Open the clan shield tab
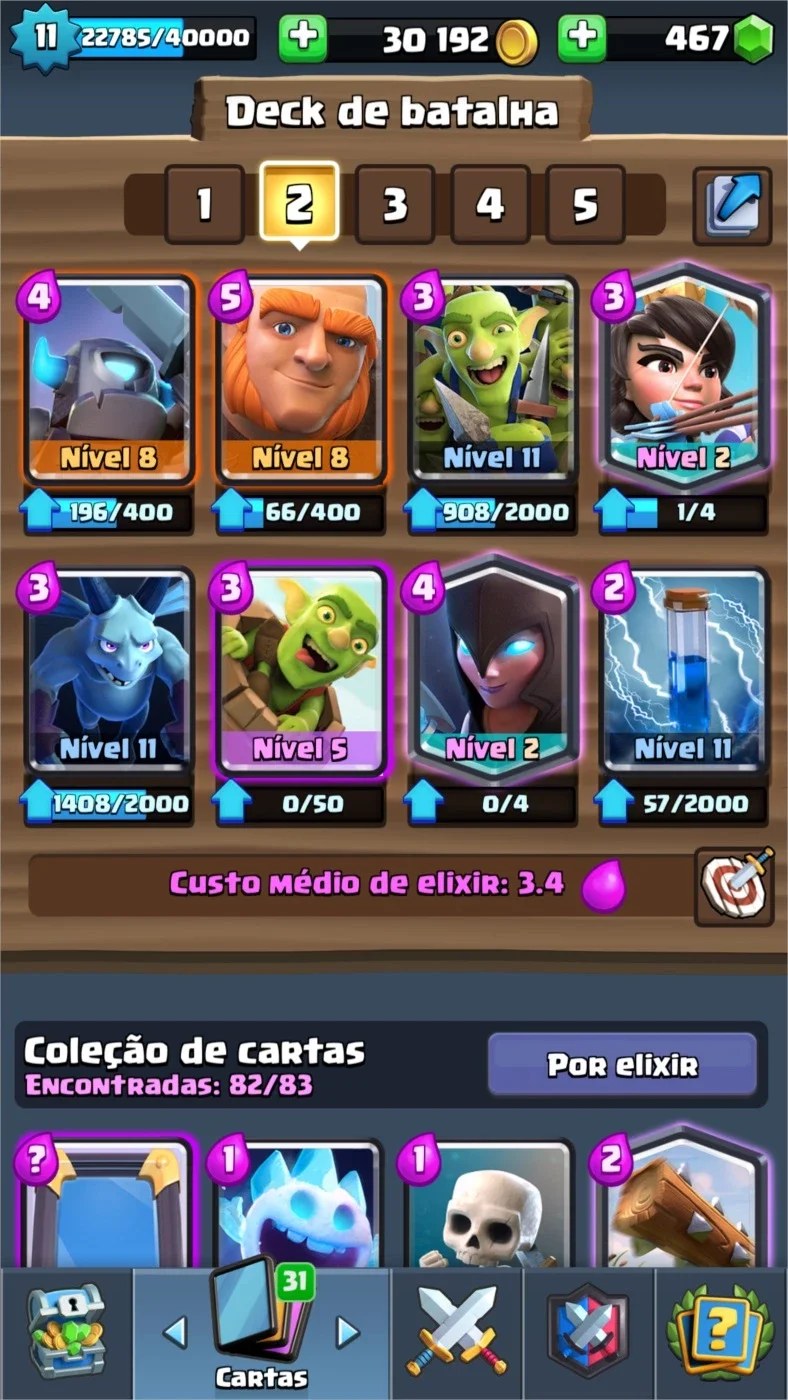 (x=588, y=1332)
